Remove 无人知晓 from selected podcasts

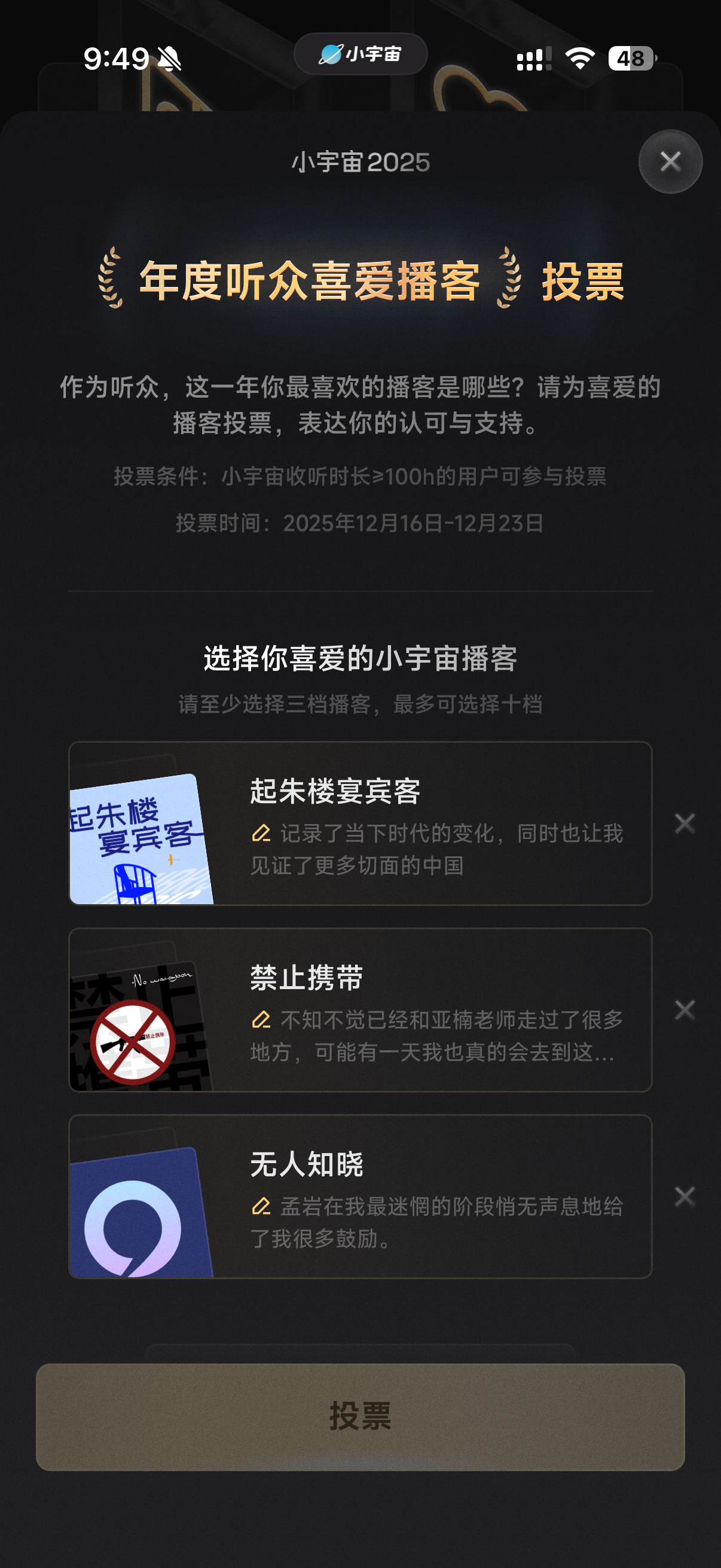coord(685,1197)
